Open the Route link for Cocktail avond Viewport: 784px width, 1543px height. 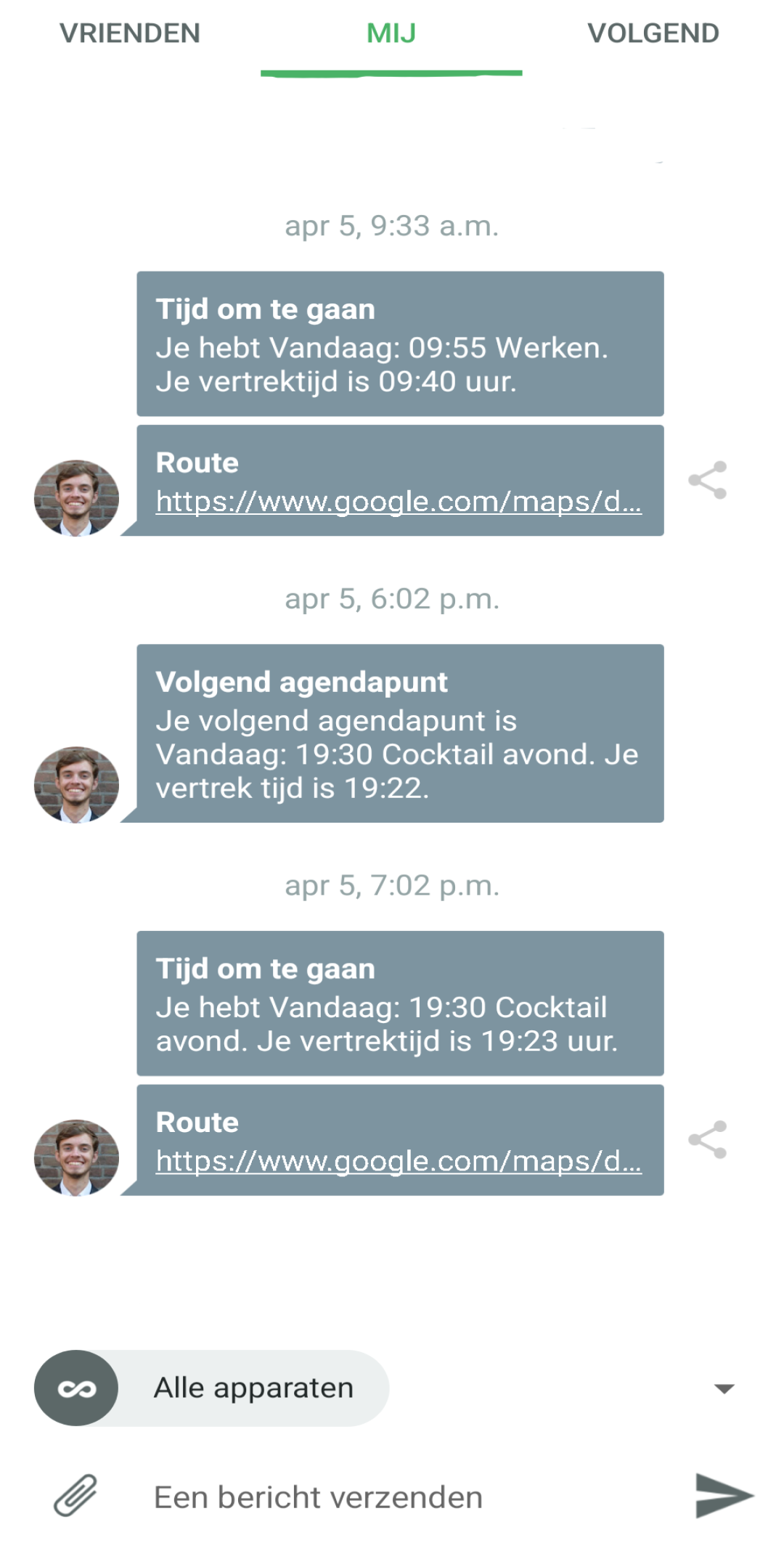pos(399,1161)
